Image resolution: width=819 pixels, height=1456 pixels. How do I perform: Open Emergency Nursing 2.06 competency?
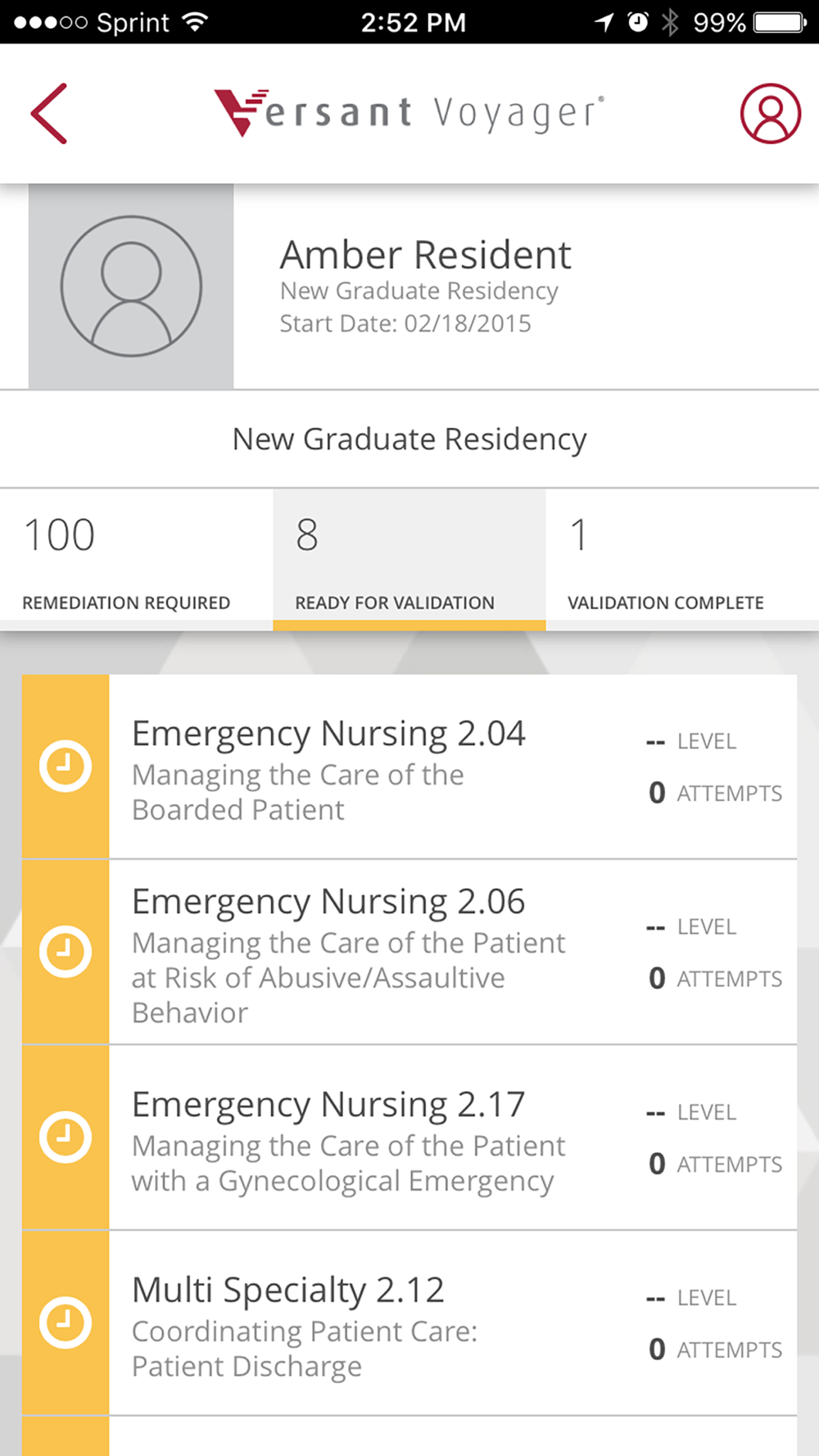409,952
